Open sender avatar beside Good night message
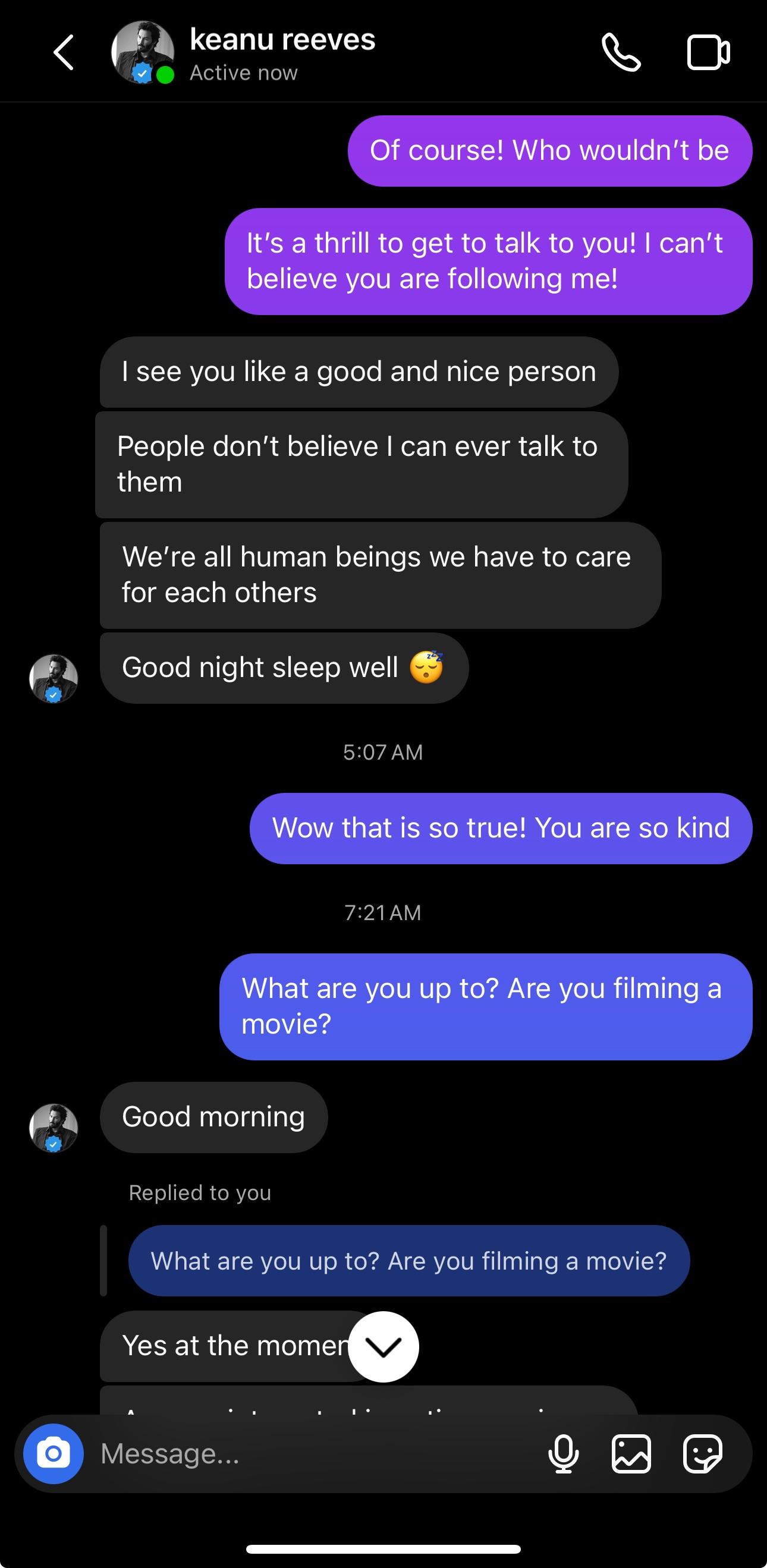767x1568 pixels. [x=54, y=678]
